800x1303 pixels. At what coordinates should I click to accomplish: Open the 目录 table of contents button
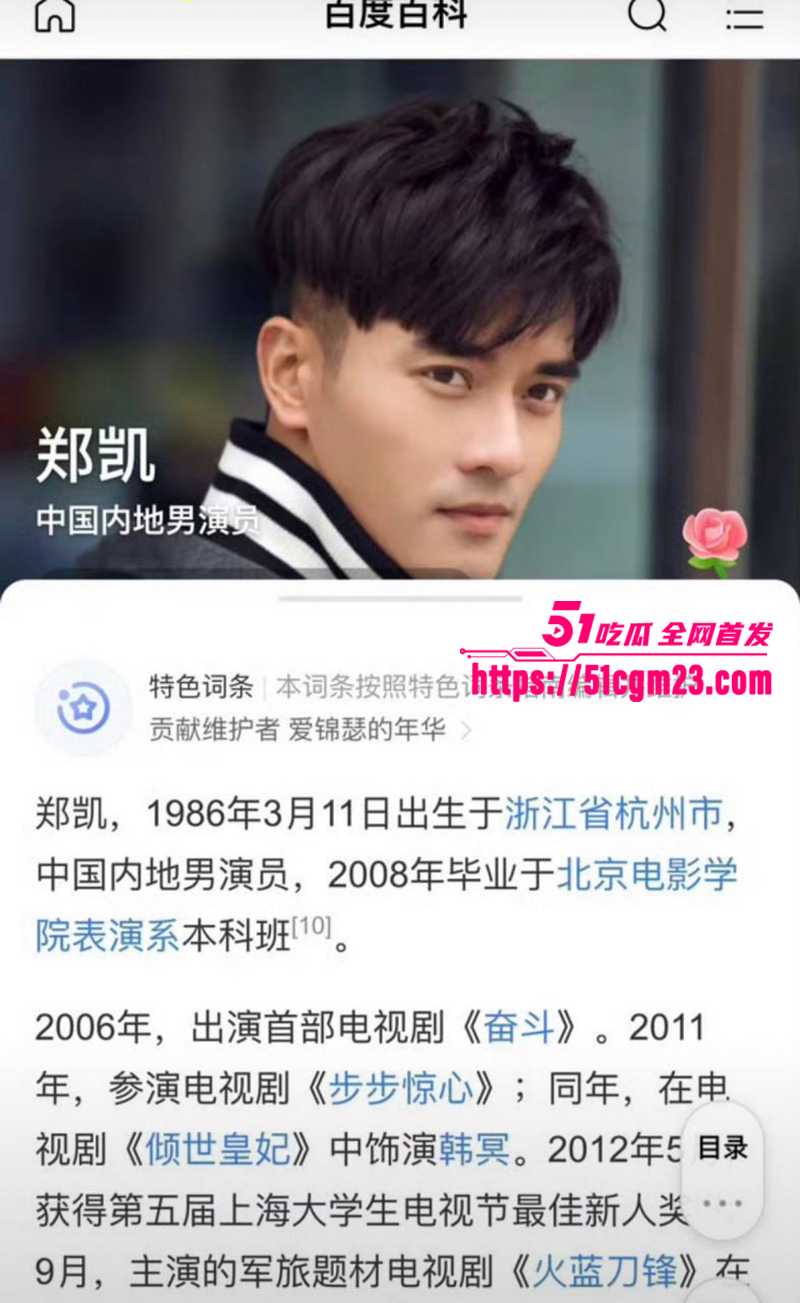[722, 1148]
